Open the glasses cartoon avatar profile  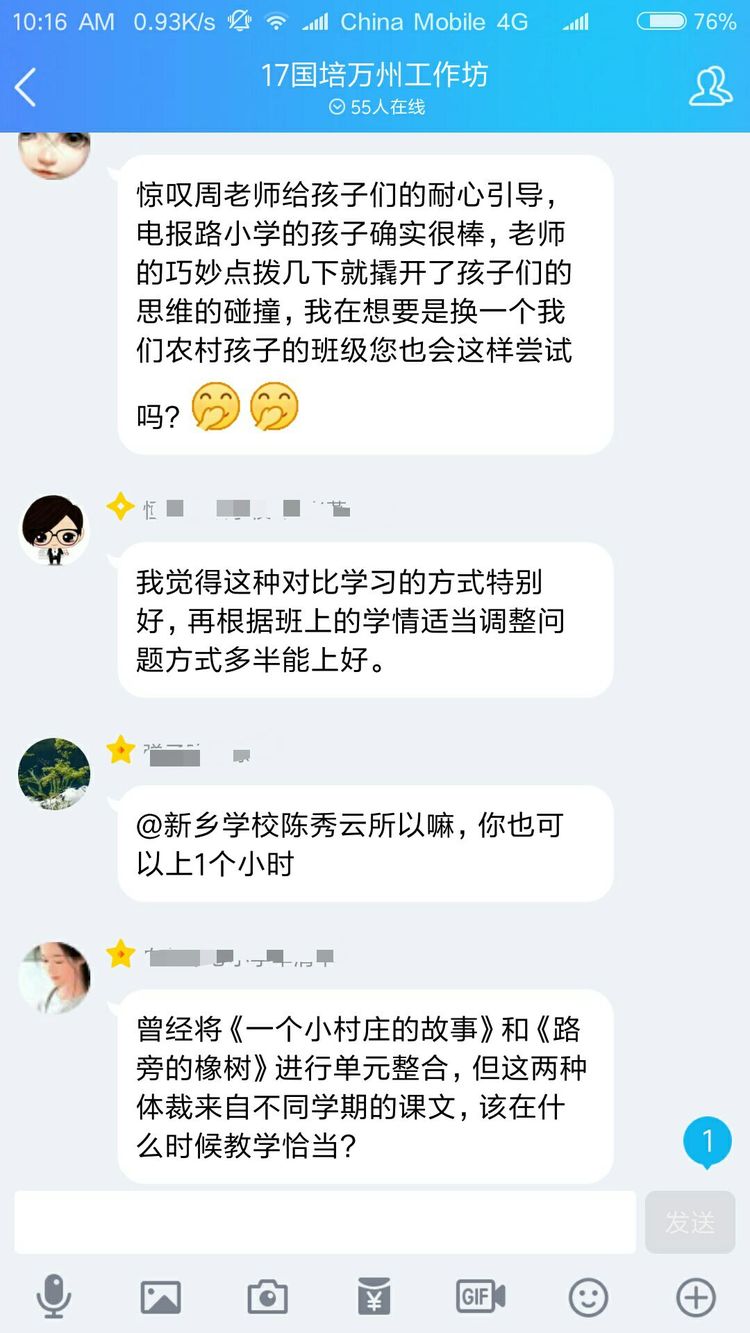[54, 530]
